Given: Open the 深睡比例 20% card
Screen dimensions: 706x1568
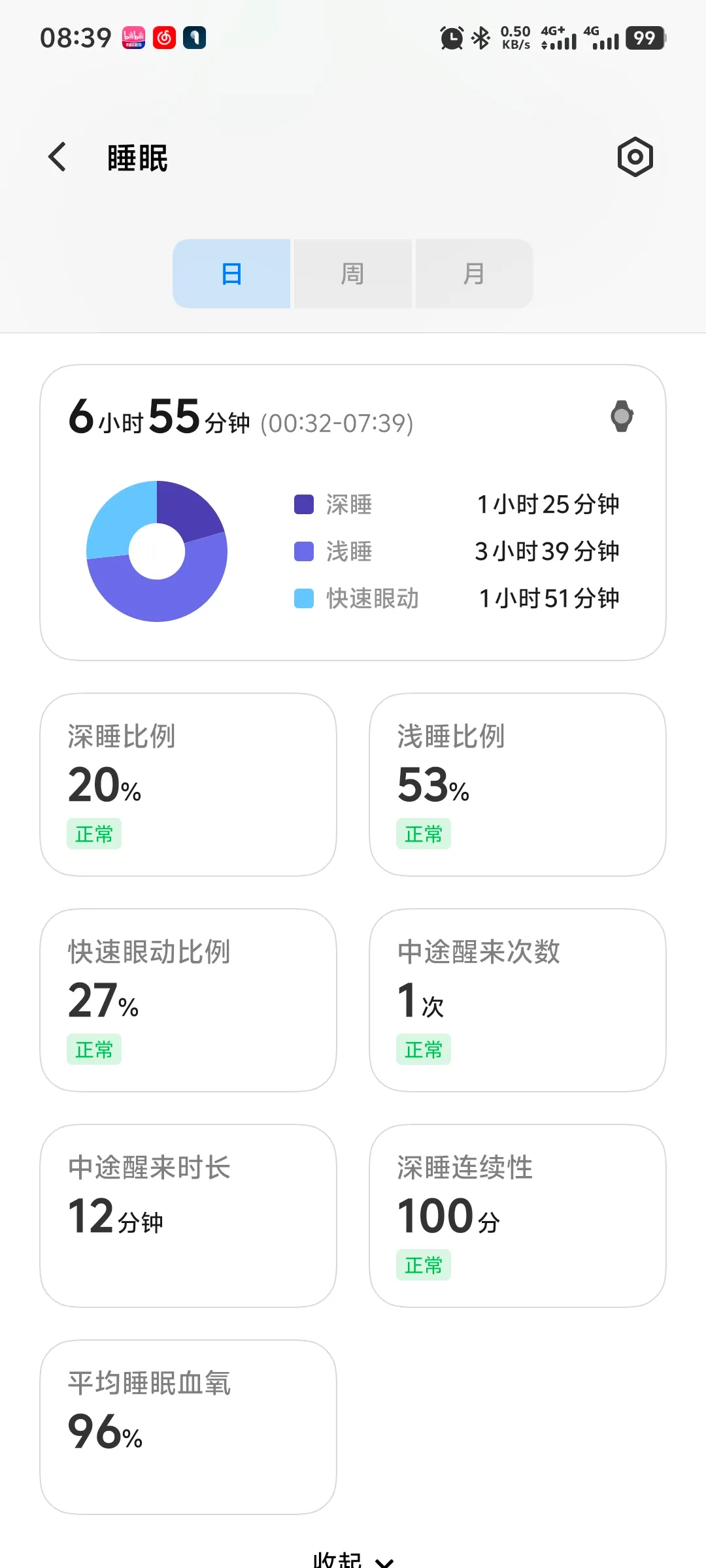Looking at the screenshot, I should 188,784.
